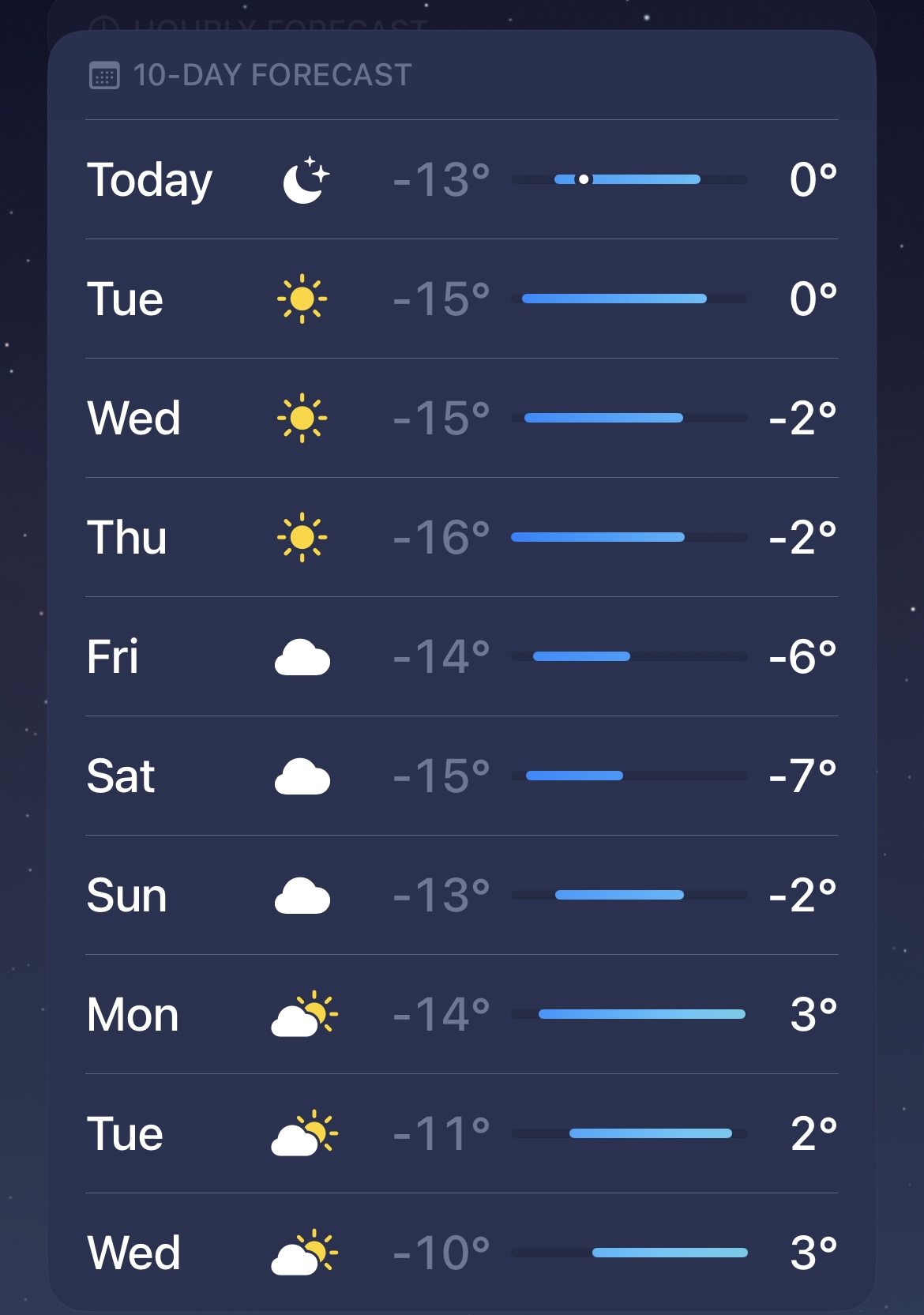Open the Tue forecast with -11° low

coord(462,1134)
